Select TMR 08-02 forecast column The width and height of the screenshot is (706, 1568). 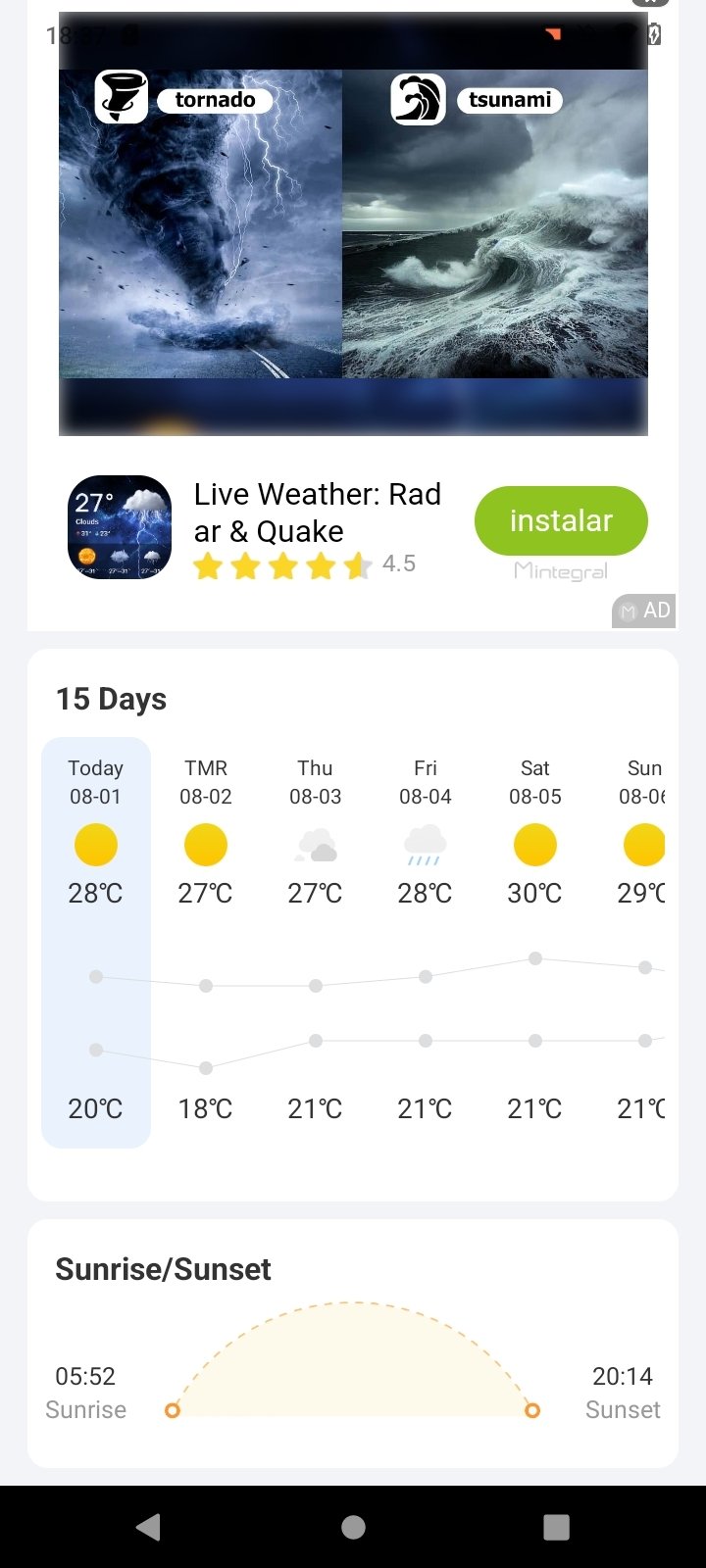coord(206,941)
